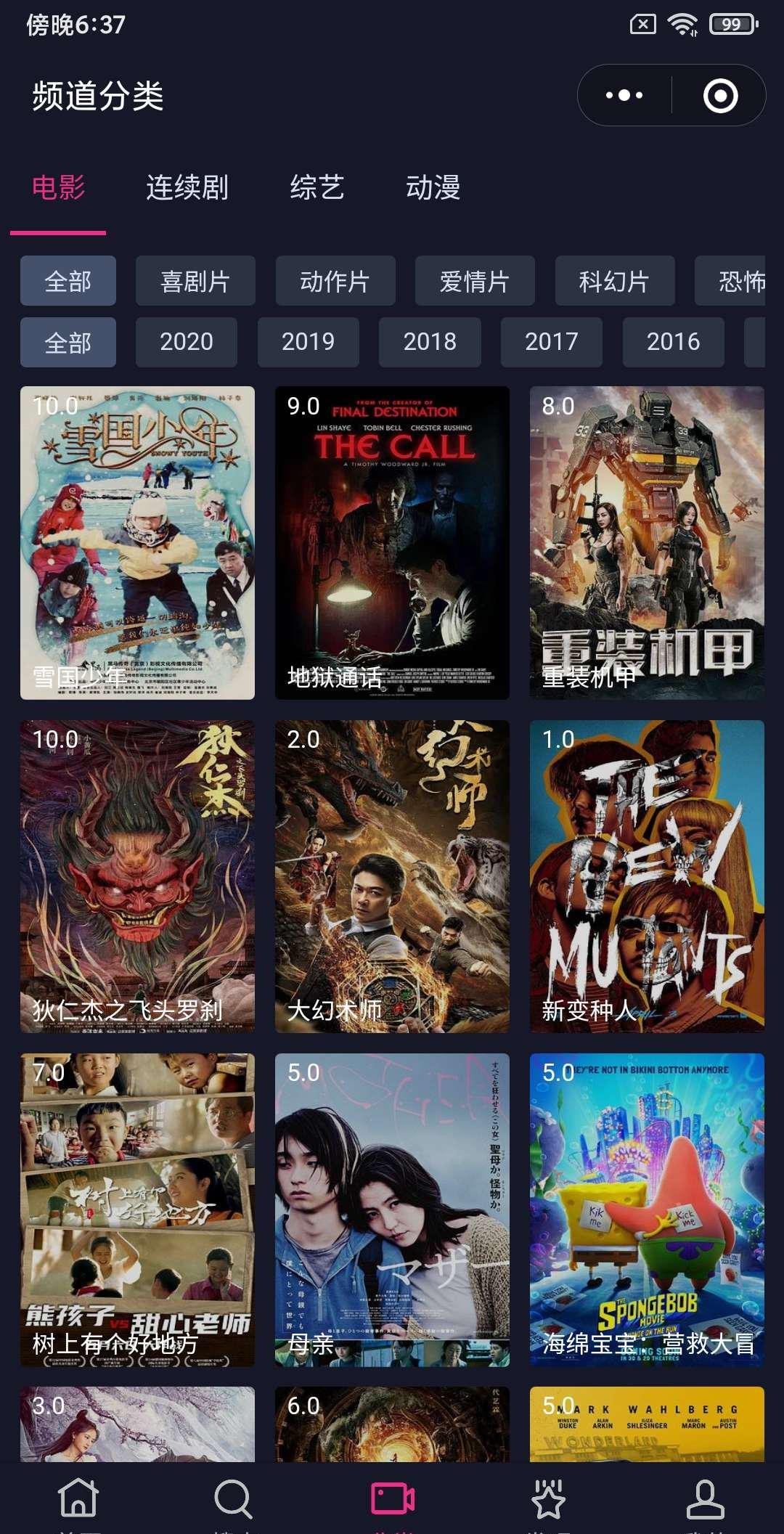This screenshot has height=1534, width=784.
Task: Open the movie 雪国少年
Action: (137, 542)
